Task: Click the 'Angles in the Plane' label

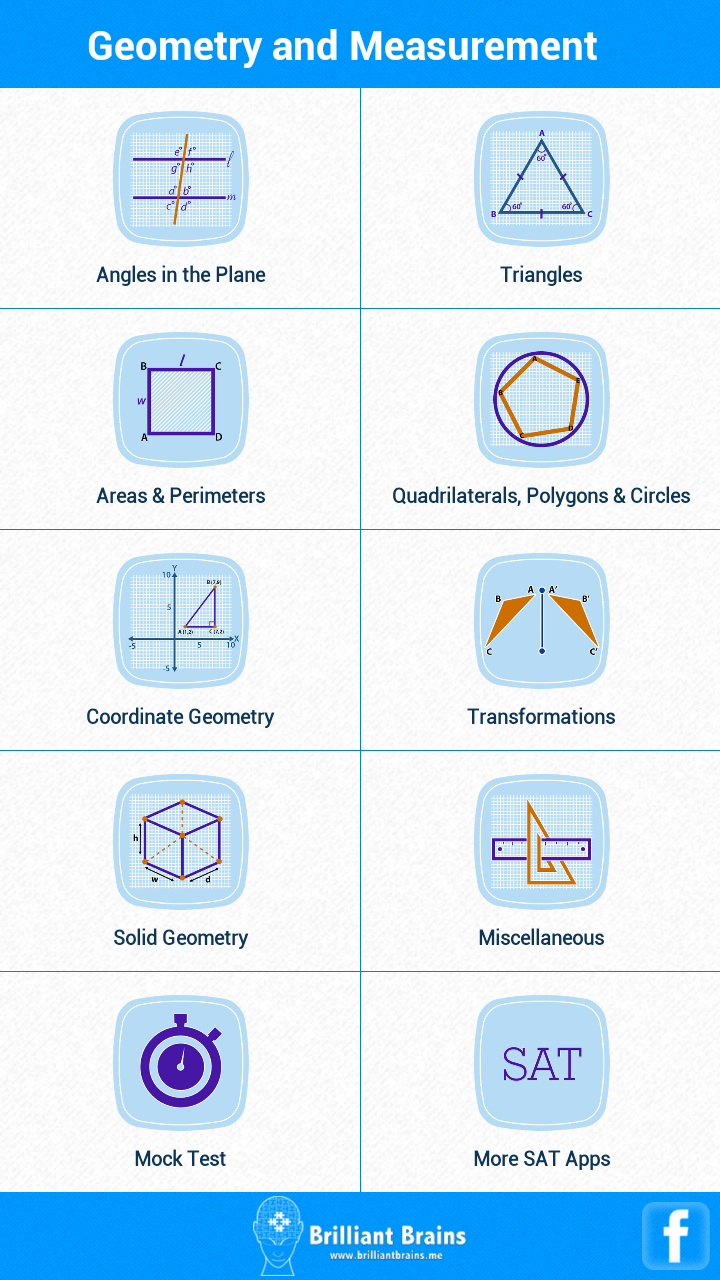Action: click(x=180, y=274)
